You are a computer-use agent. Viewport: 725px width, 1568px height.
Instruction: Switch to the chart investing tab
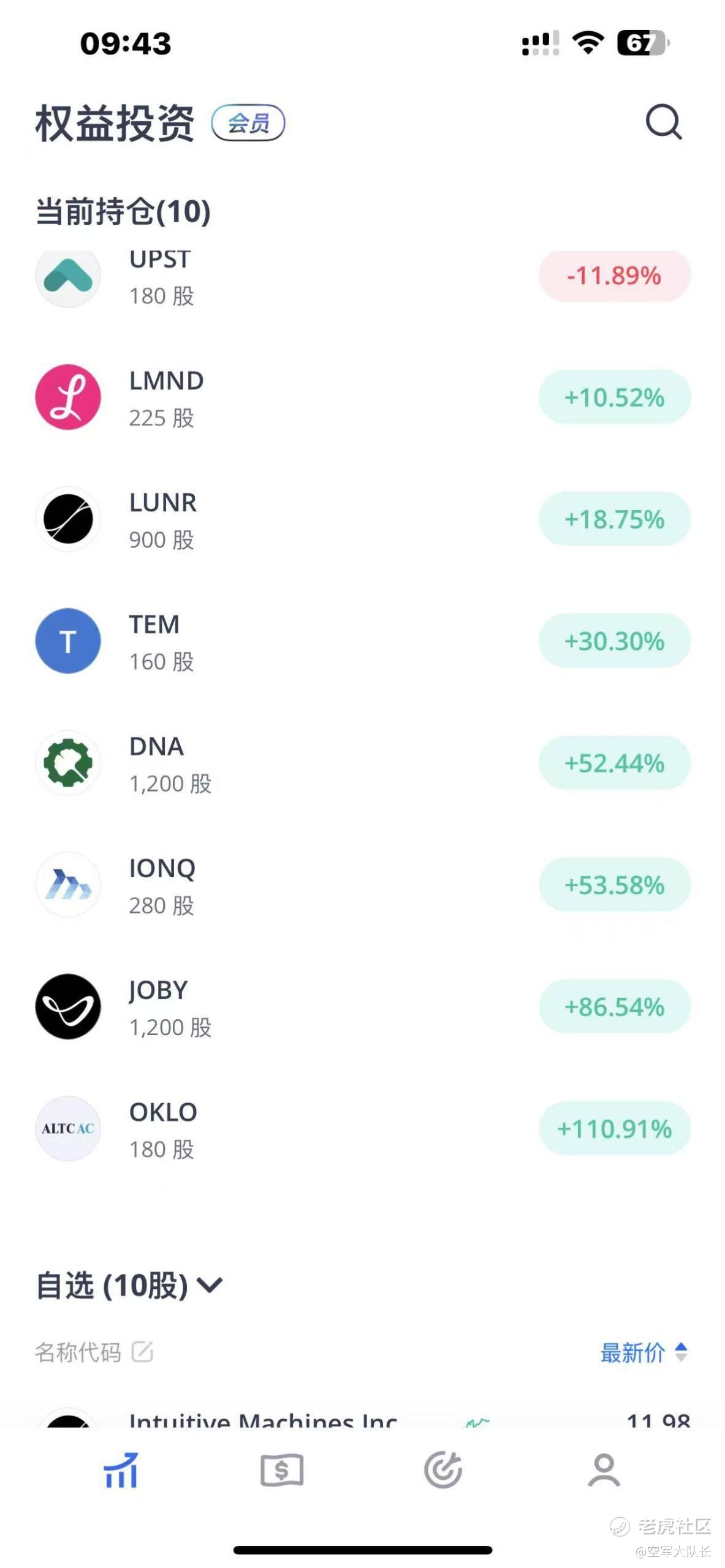click(x=121, y=1470)
